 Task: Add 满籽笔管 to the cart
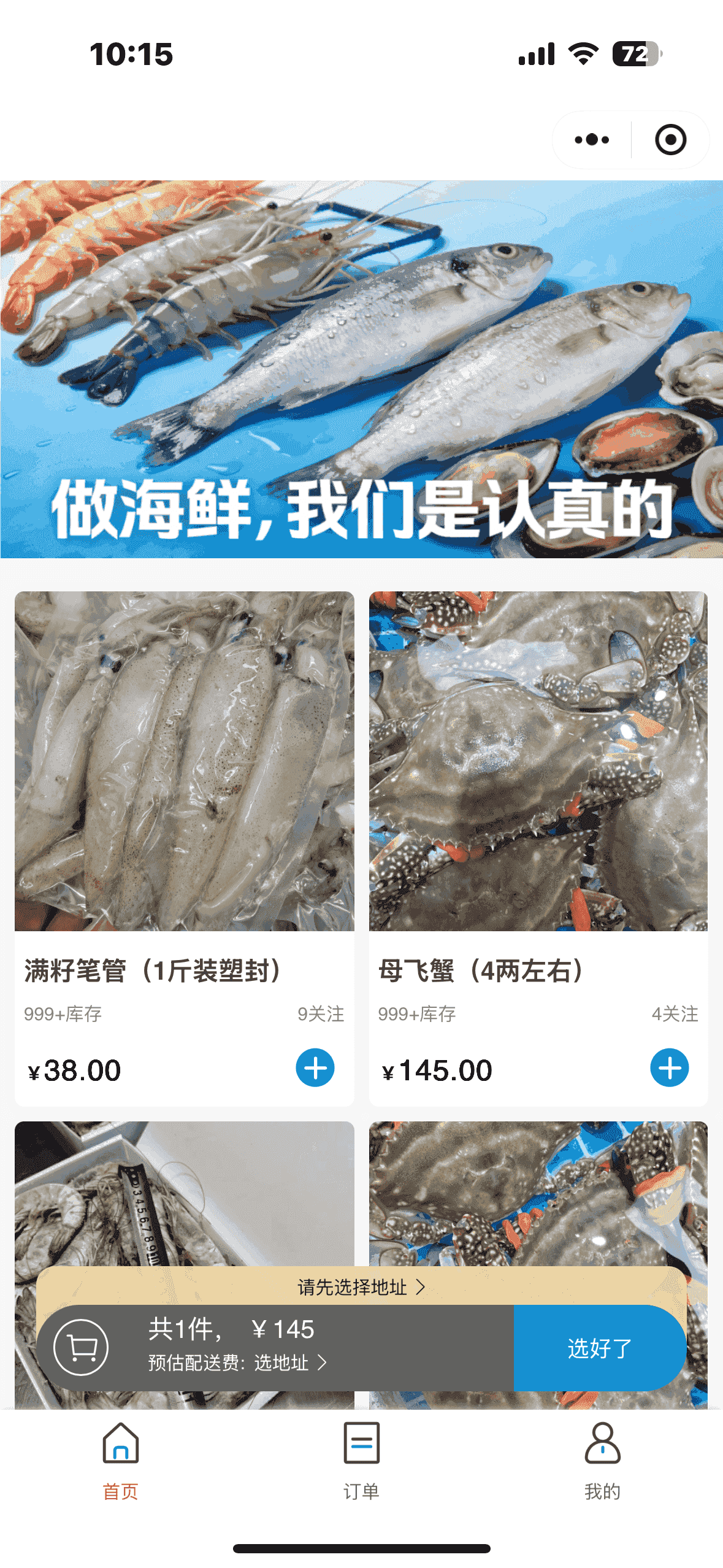point(315,1067)
